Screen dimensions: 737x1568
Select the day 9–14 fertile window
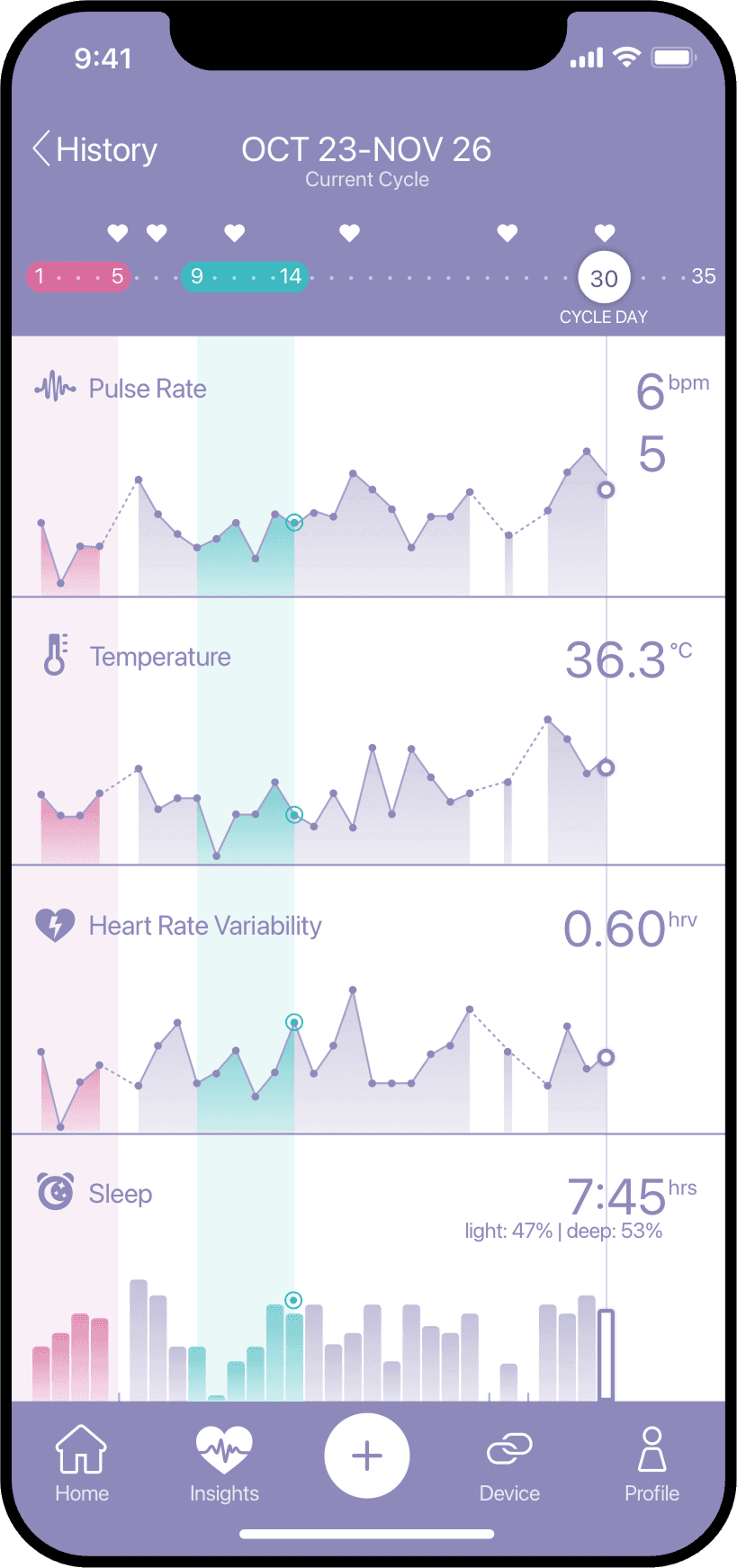tap(245, 276)
